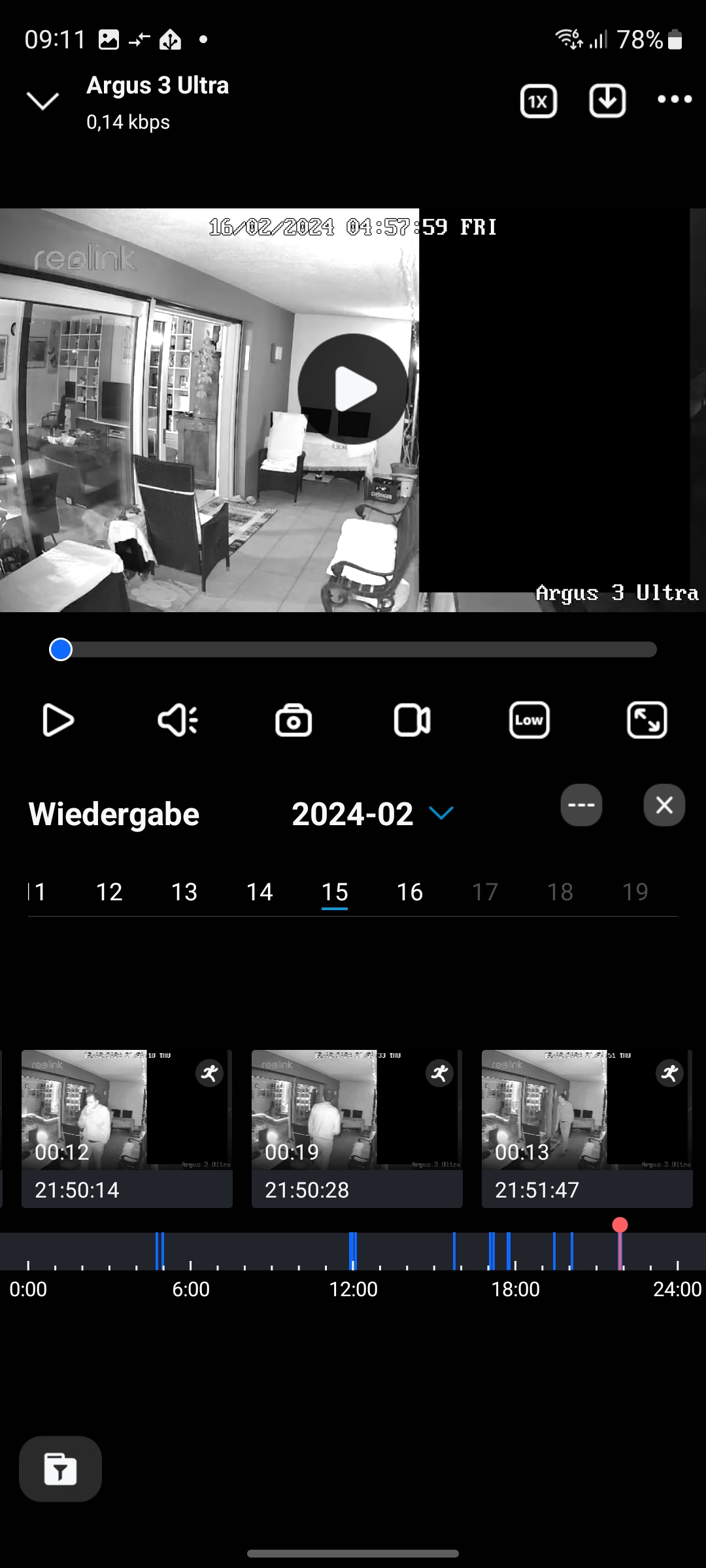Viewport: 706px width, 1568px height.
Task: Select day 16 in the date row
Action: pos(410,892)
